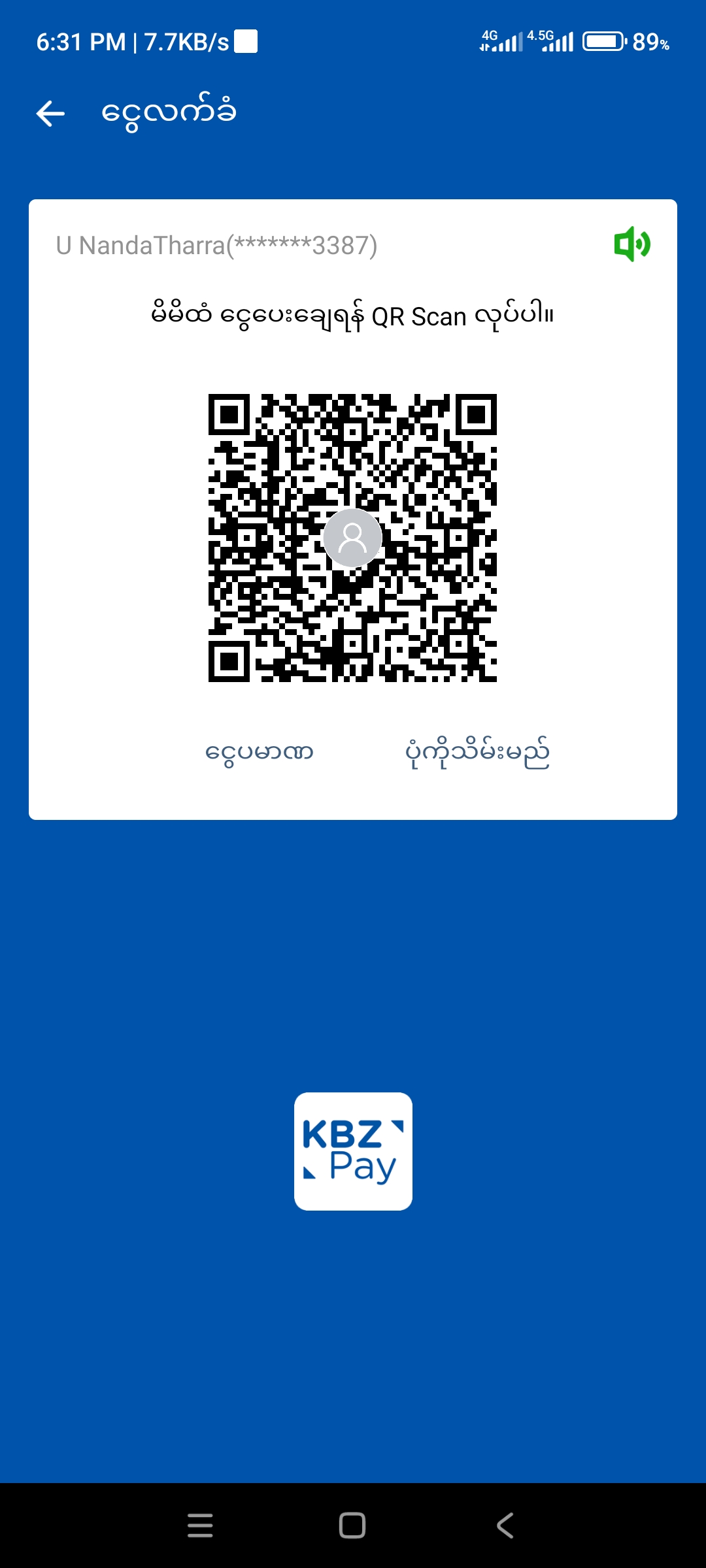The height and width of the screenshot is (1568, 706).
Task: Tap ပုံကိုသိမ်းမည် to save the QR image
Action: tap(477, 753)
